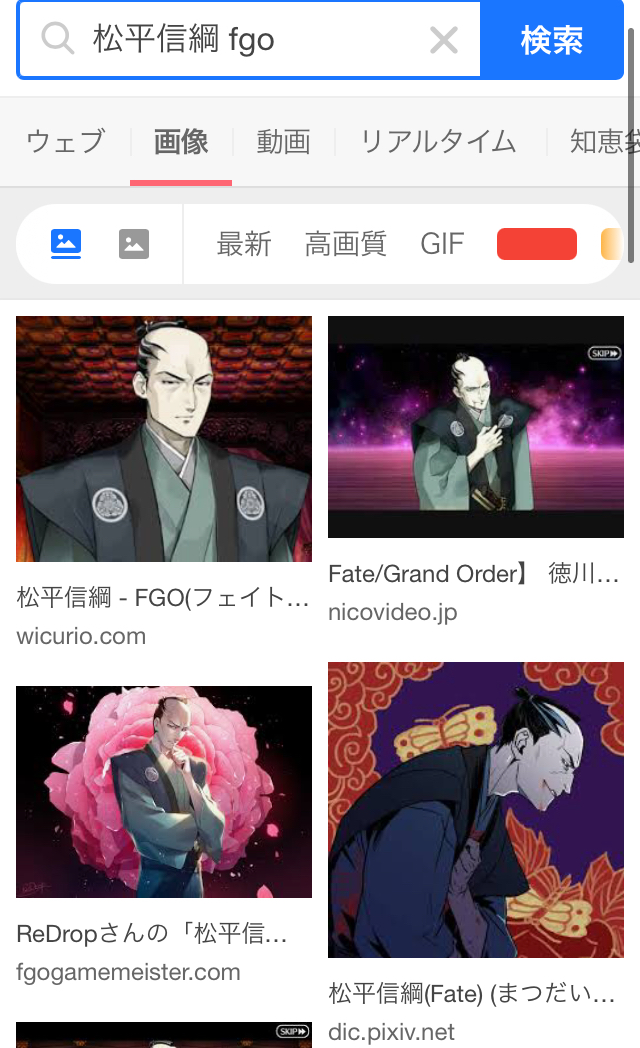
Task: Open the リアルタイム tab
Action: pos(438,142)
